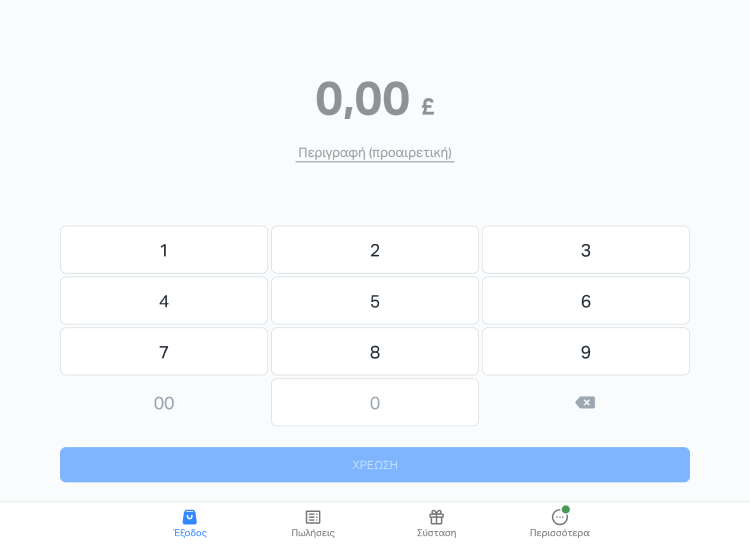
Task: Tap the single 0 key
Action: pos(375,403)
